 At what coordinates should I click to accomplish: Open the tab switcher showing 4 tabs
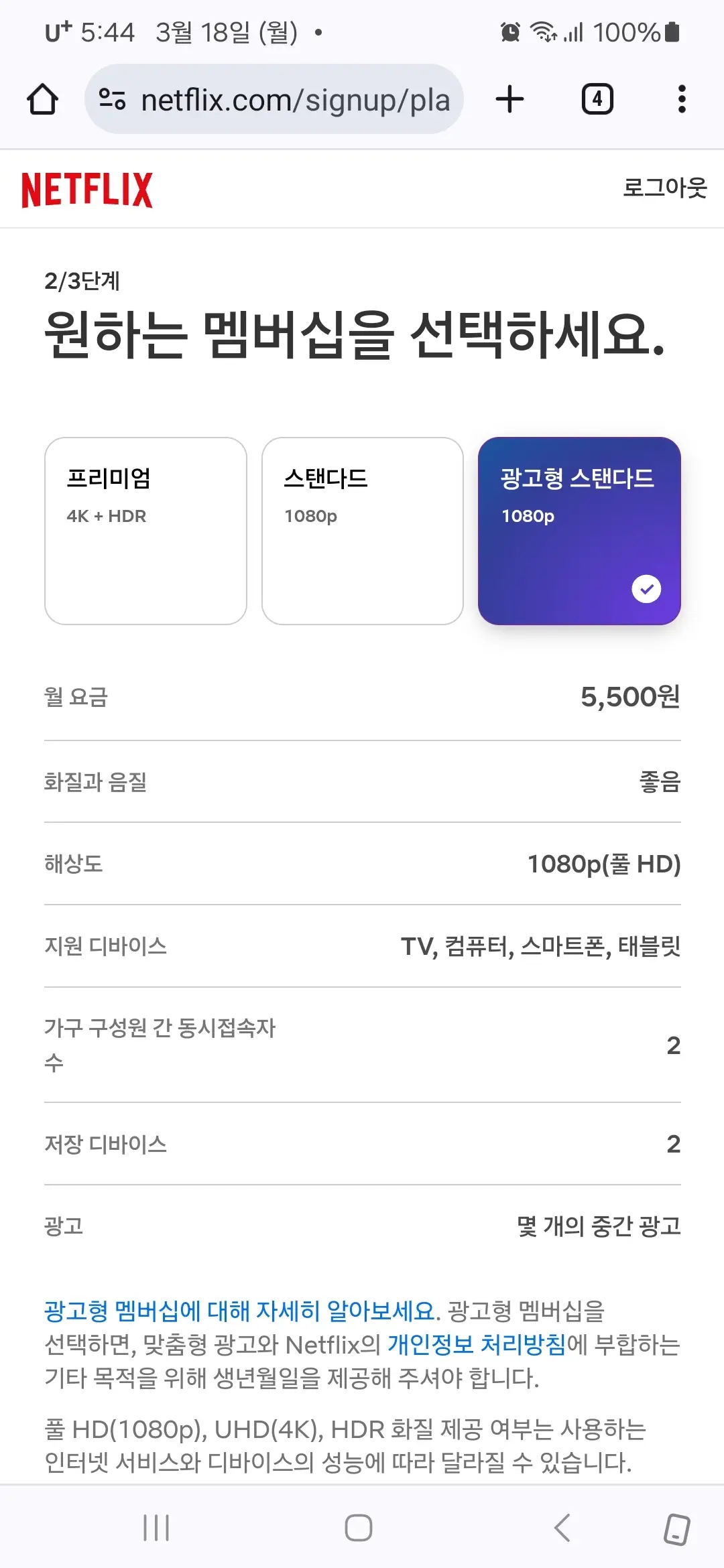597,99
